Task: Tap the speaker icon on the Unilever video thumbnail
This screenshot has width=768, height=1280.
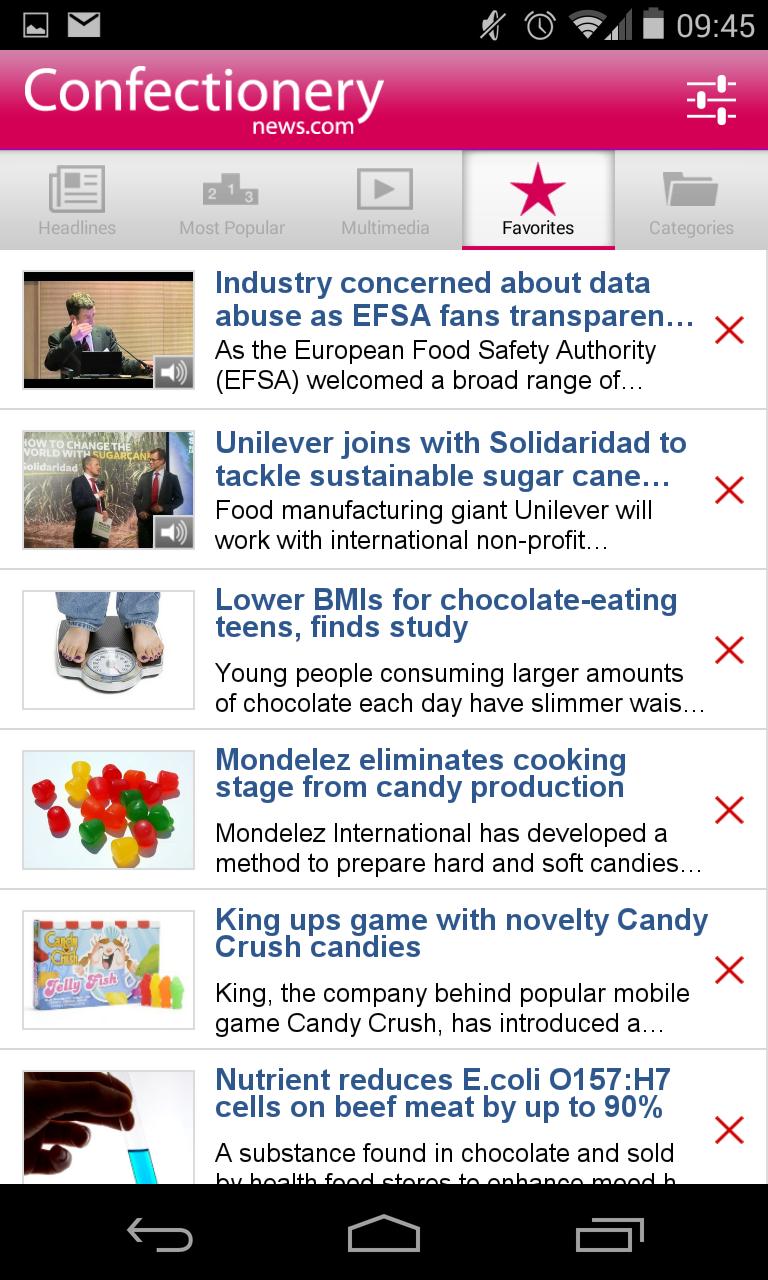Action: click(175, 531)
